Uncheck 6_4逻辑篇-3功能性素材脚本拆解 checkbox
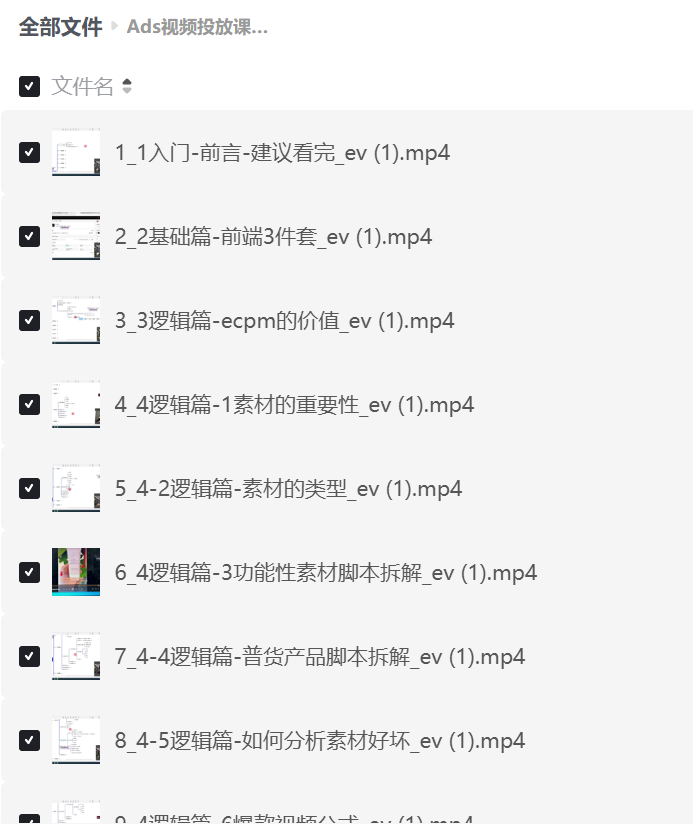Screen dimensions: 693x834 pyautogui.click(x=29, y=573)
